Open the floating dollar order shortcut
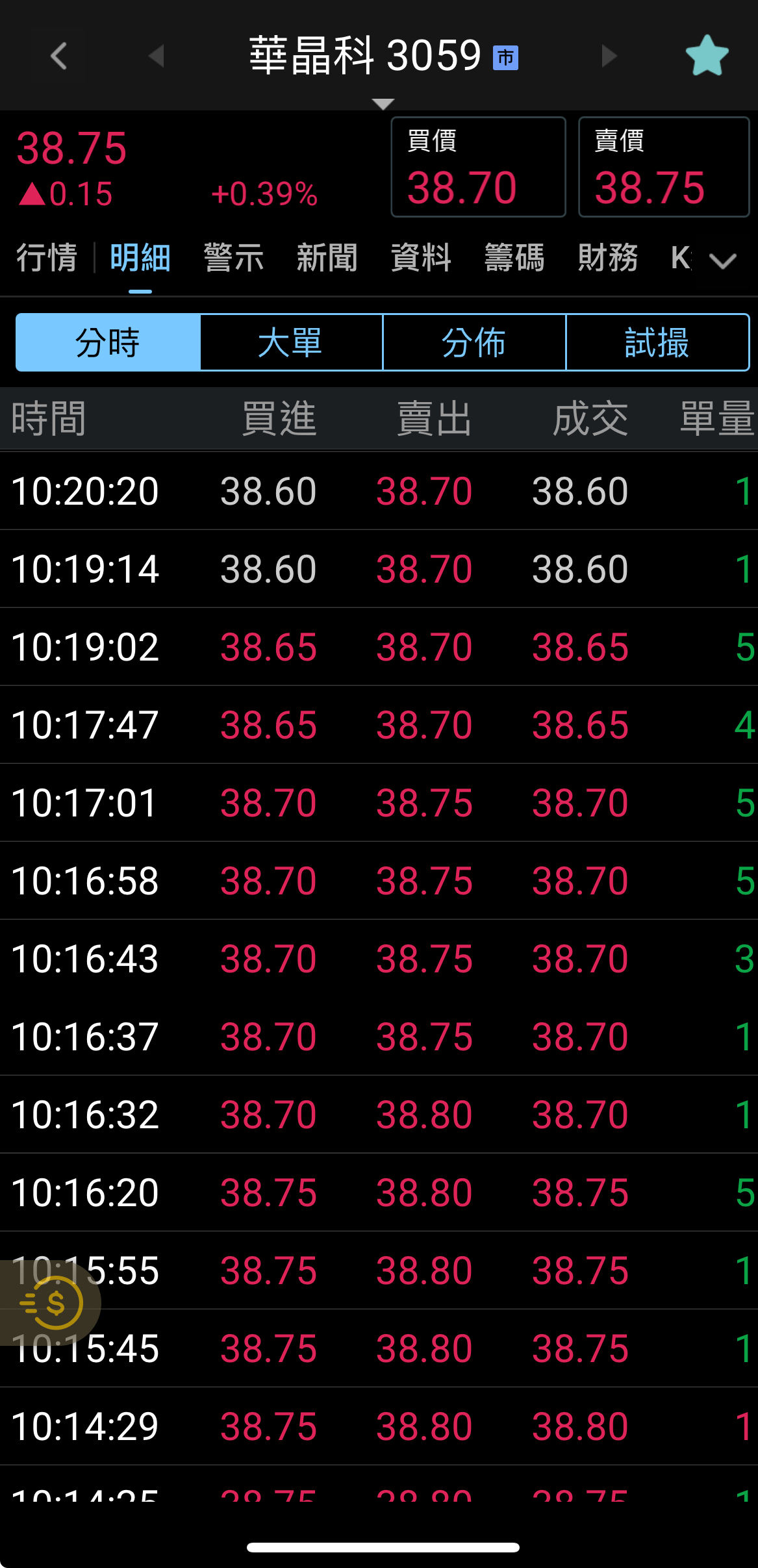The image size is (758, 1568). tap(53, 1302)
